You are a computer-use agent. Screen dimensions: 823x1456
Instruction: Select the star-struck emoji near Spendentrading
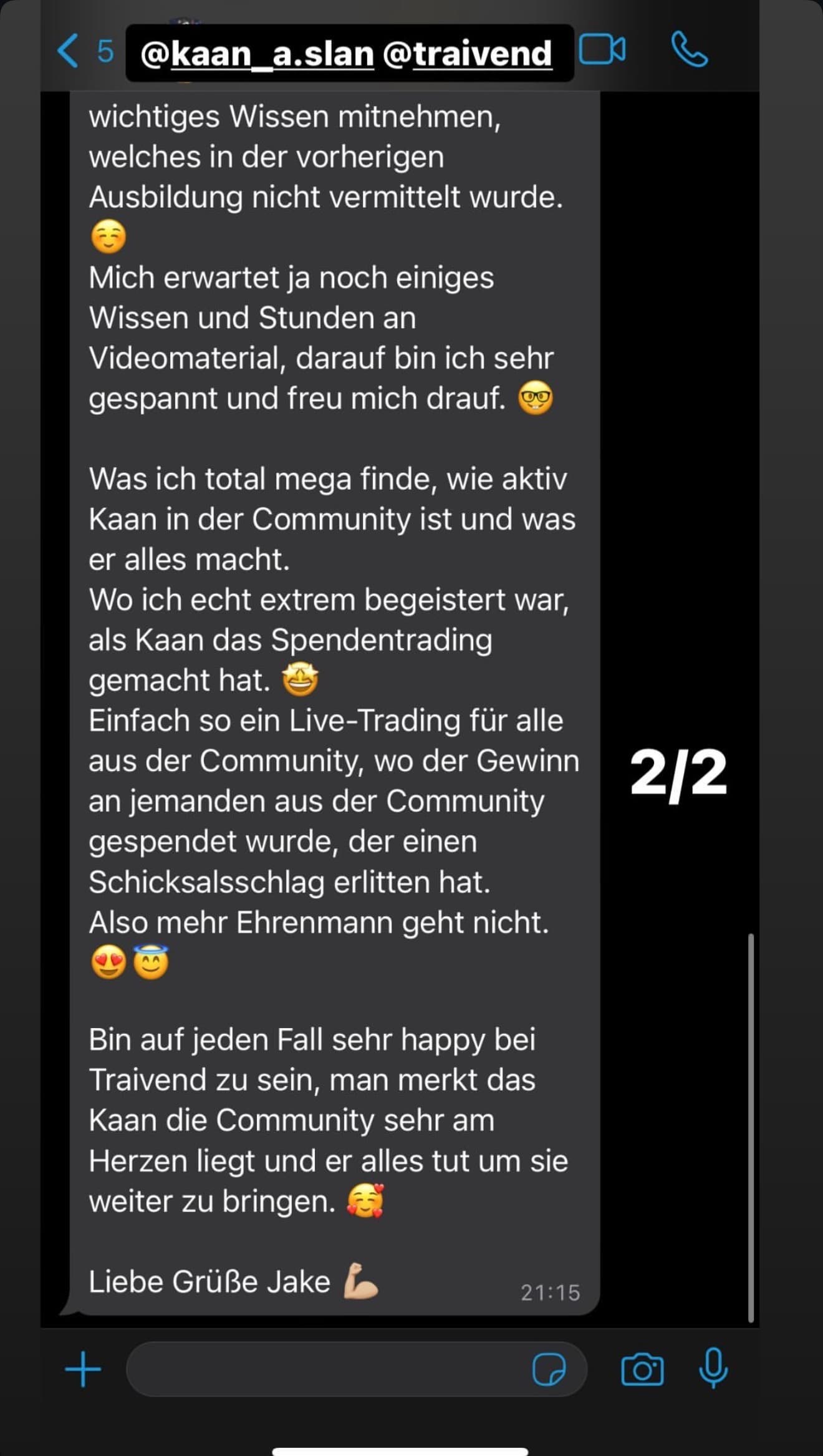(299, 679)
